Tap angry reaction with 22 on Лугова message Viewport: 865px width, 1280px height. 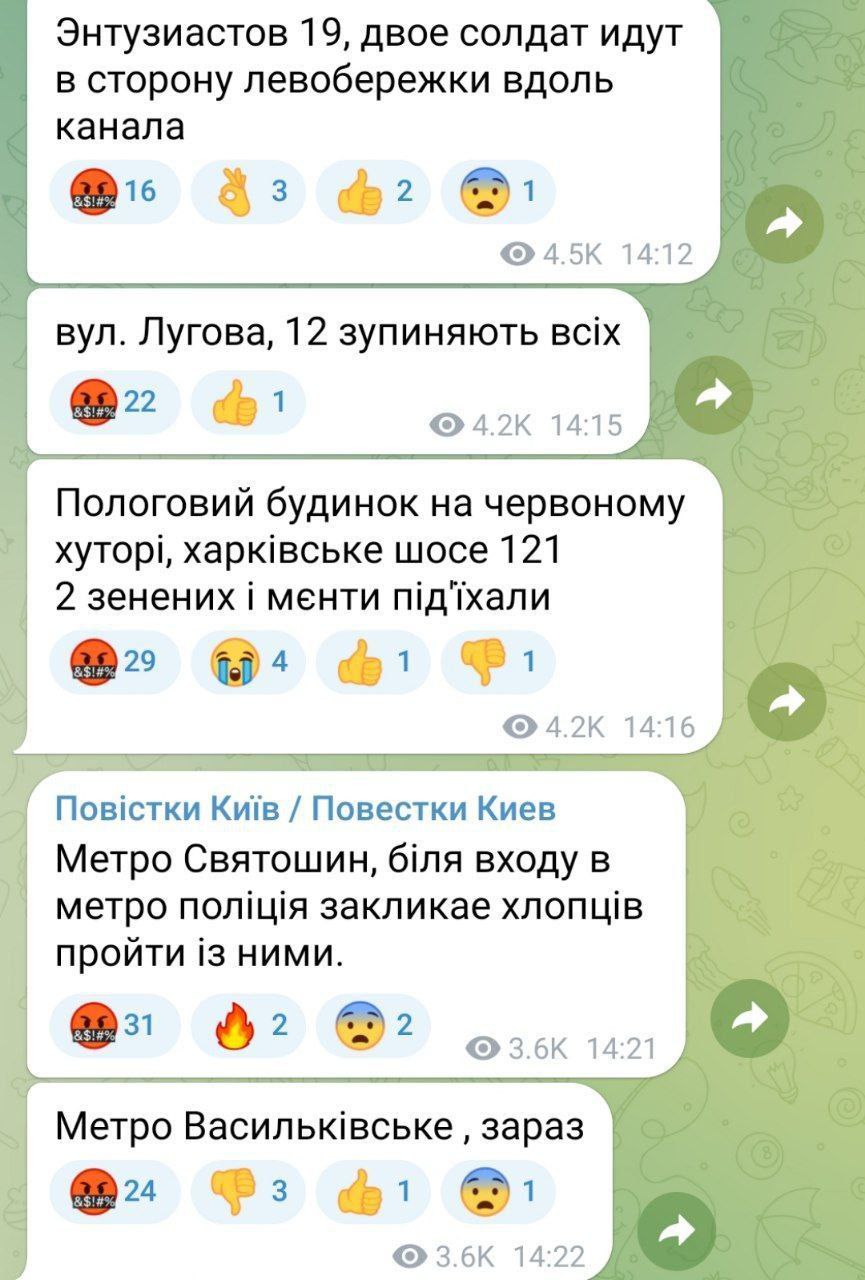coord(115,403)
